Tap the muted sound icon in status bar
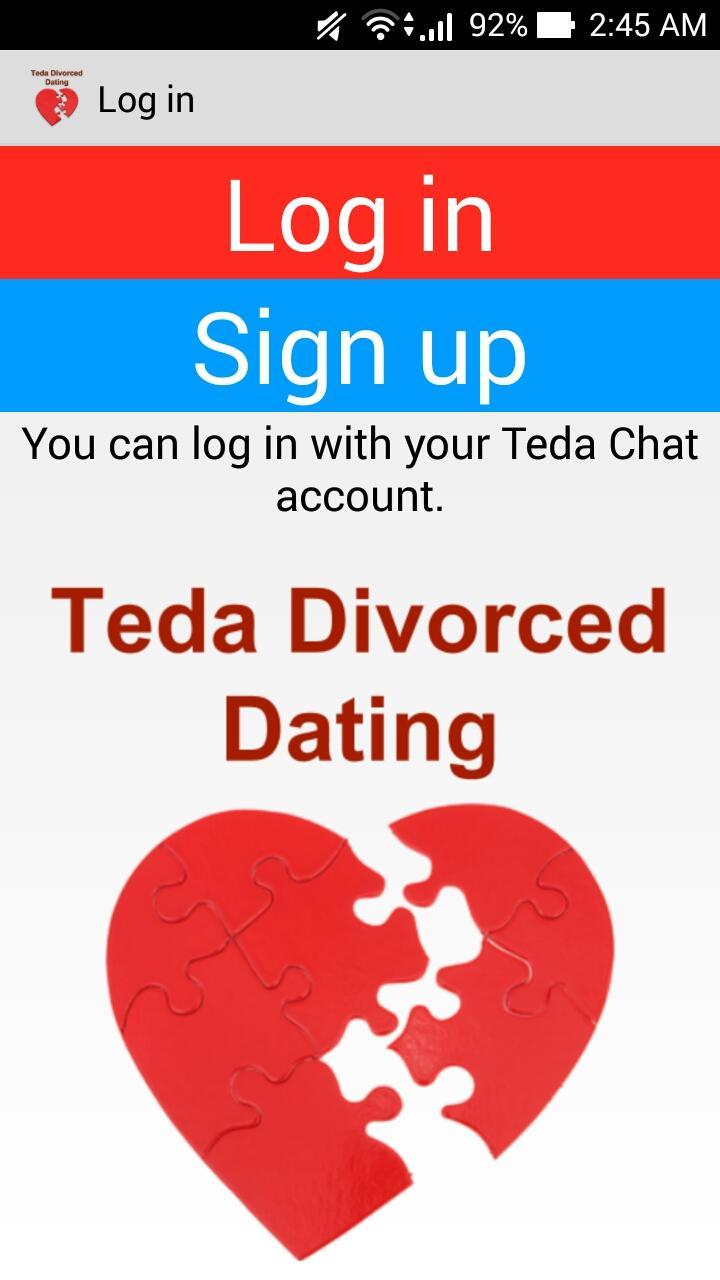This screenshot has width=720, height=1280. [x=331, y=24]
